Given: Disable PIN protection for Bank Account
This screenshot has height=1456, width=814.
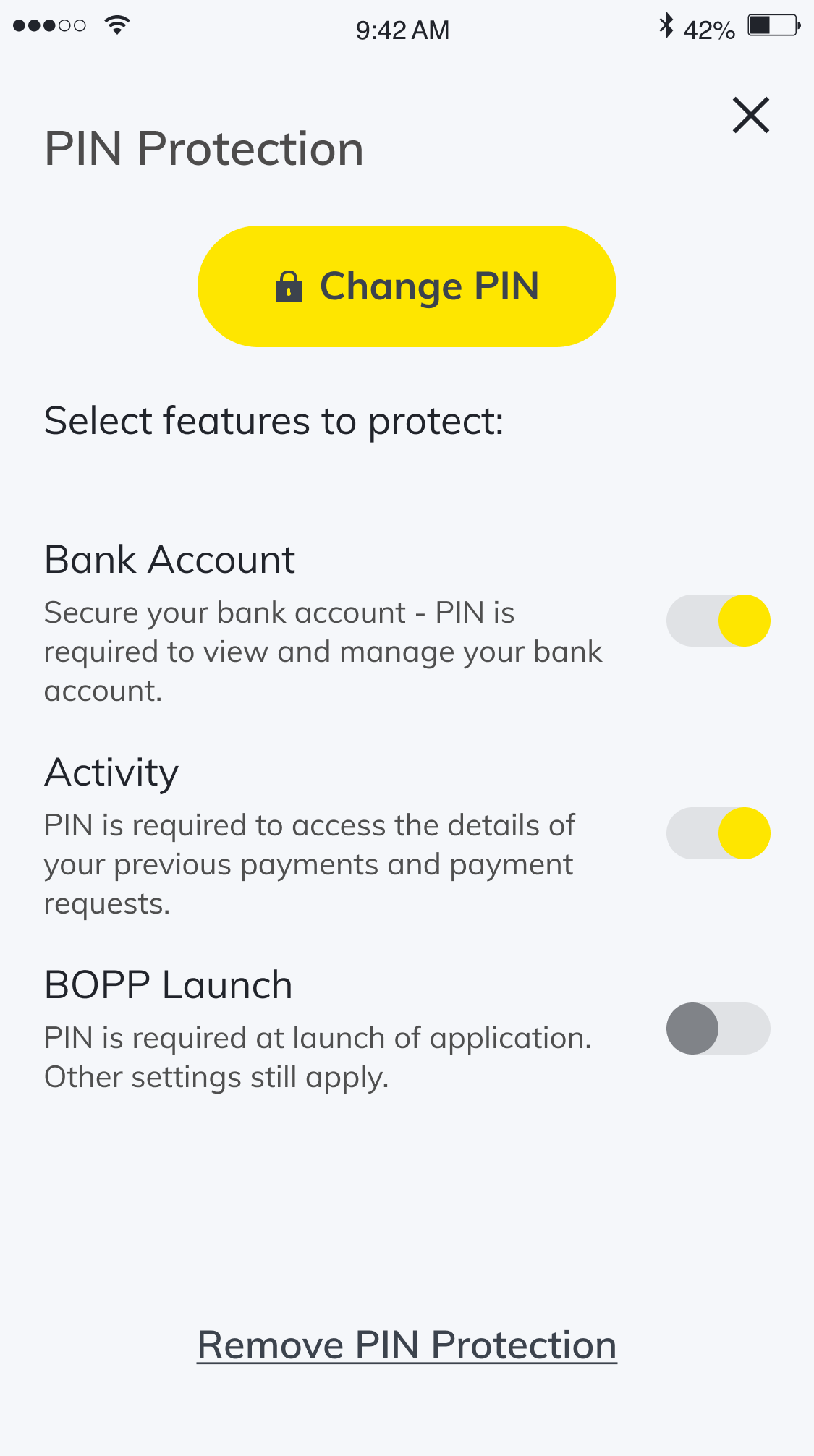Looking at the screenshot, I should click(718, 621).
